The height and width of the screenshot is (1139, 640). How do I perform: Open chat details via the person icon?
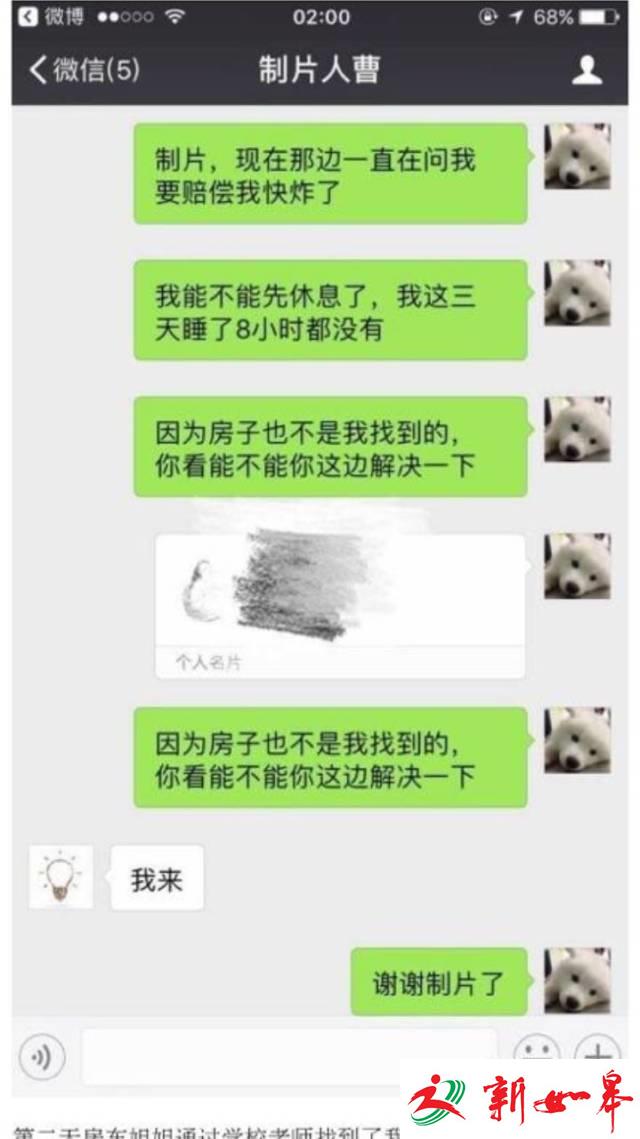[x=587, y=70]
